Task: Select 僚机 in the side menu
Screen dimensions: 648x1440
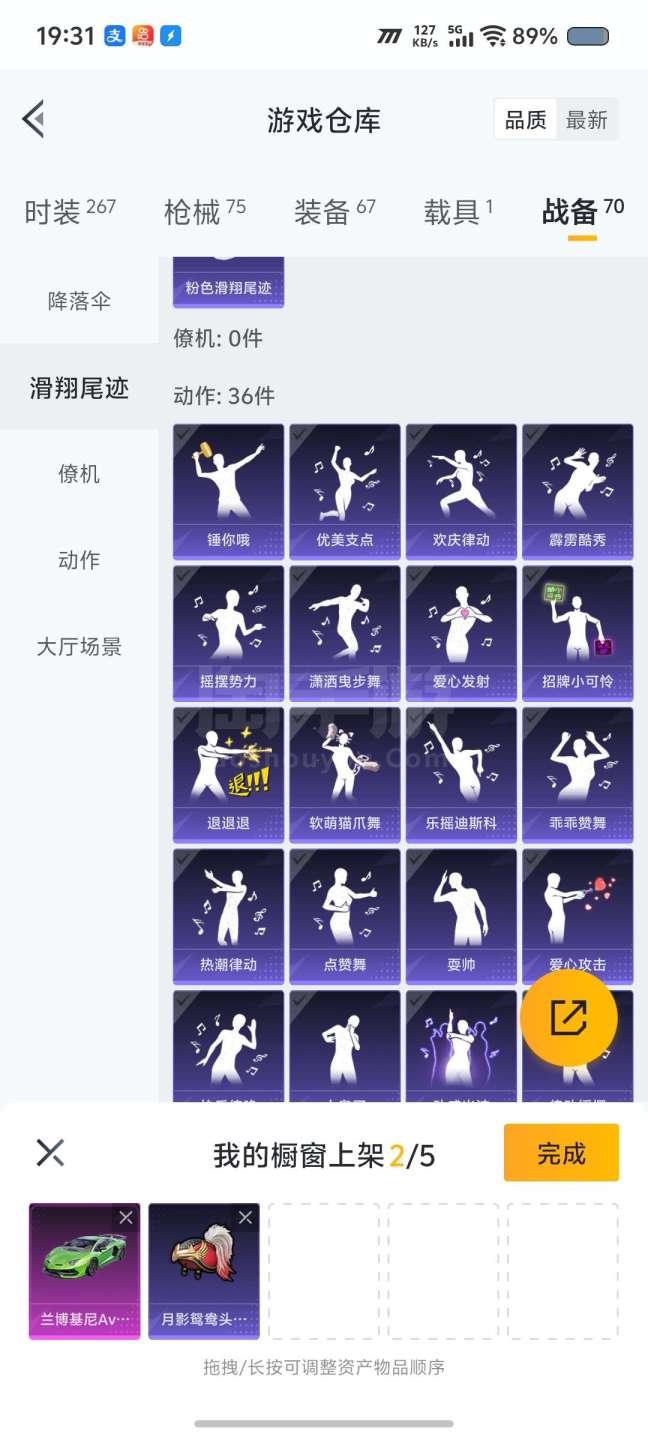Action: (x=79, y=474)
